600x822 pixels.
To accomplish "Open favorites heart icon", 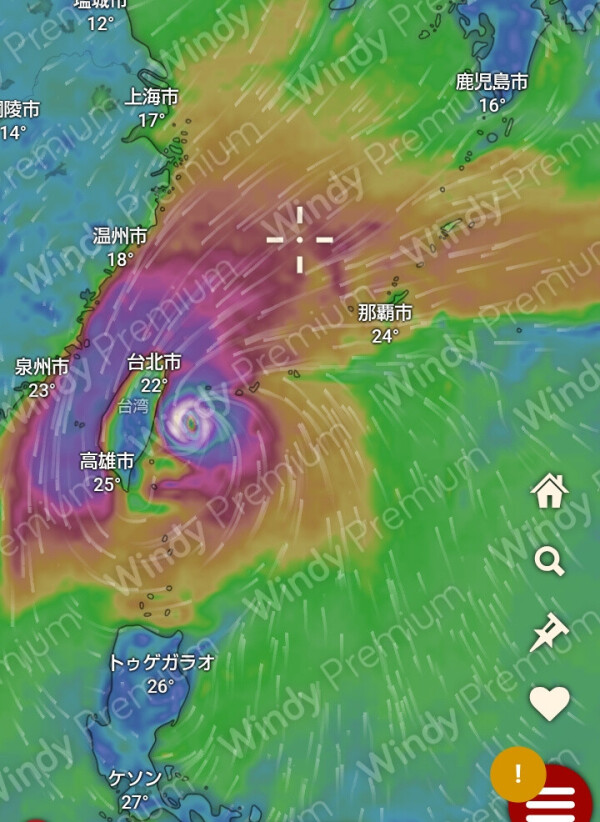I will coord(549,704).
